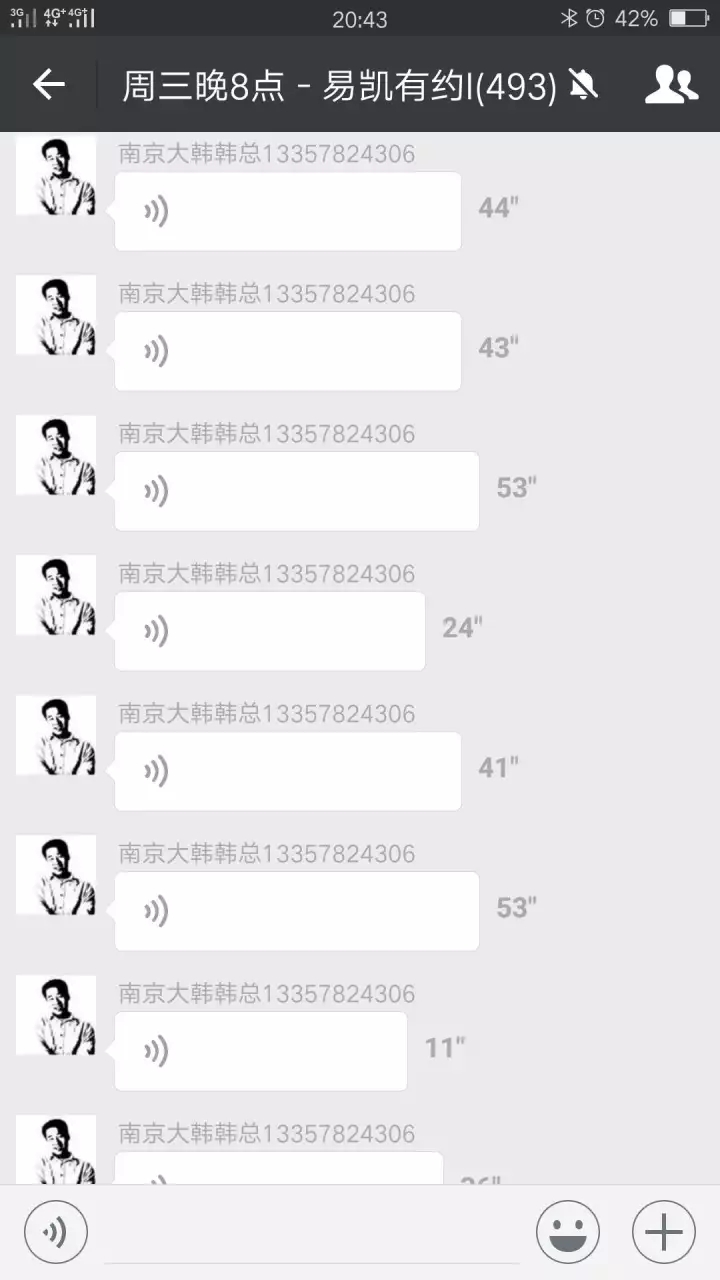This screenshot has width=720, height=1280.
Task: Open the chat title 周三晚8点 - 易凯有约I
Action: click(340, 86)
